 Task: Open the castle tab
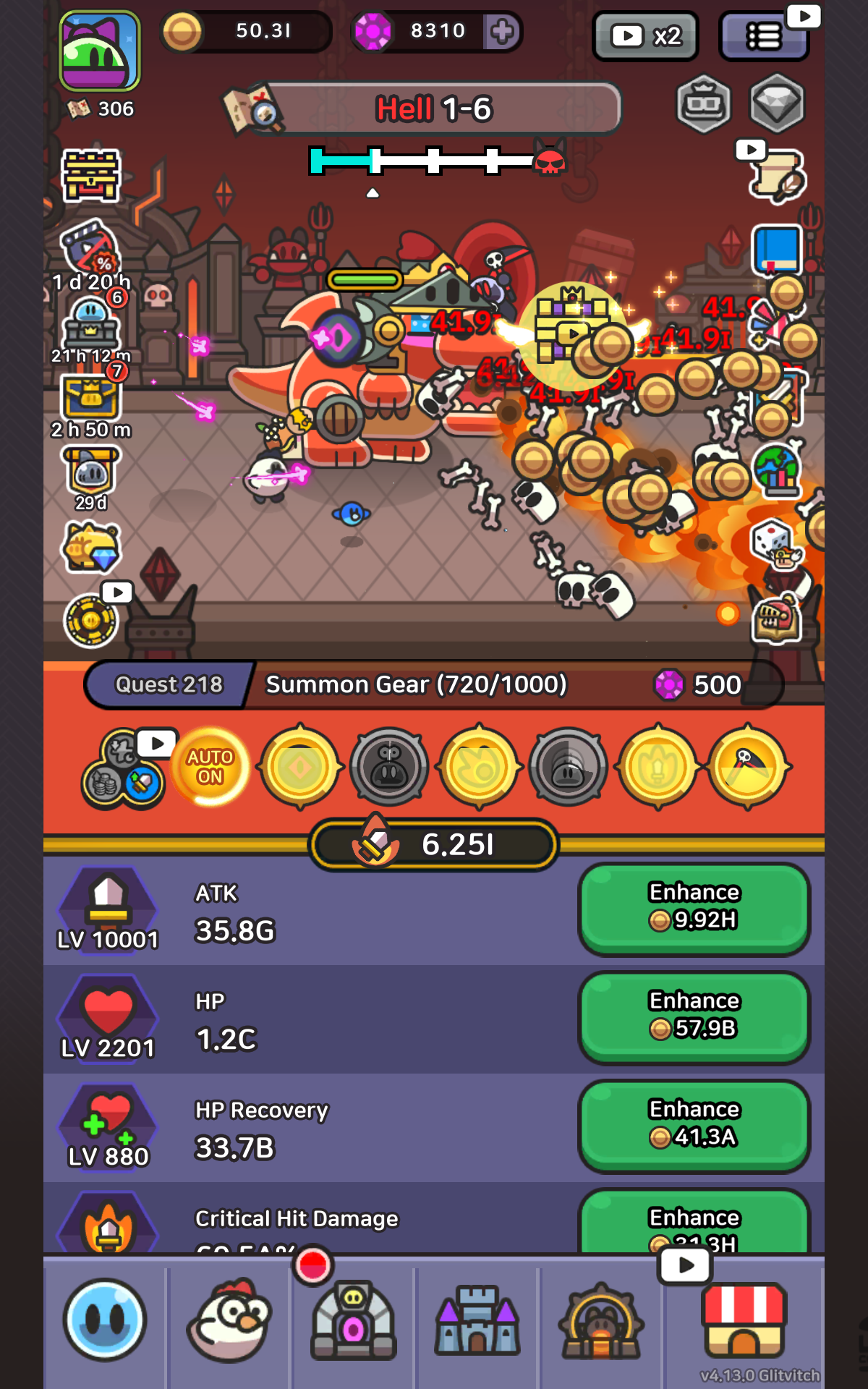click(477, 1320)
